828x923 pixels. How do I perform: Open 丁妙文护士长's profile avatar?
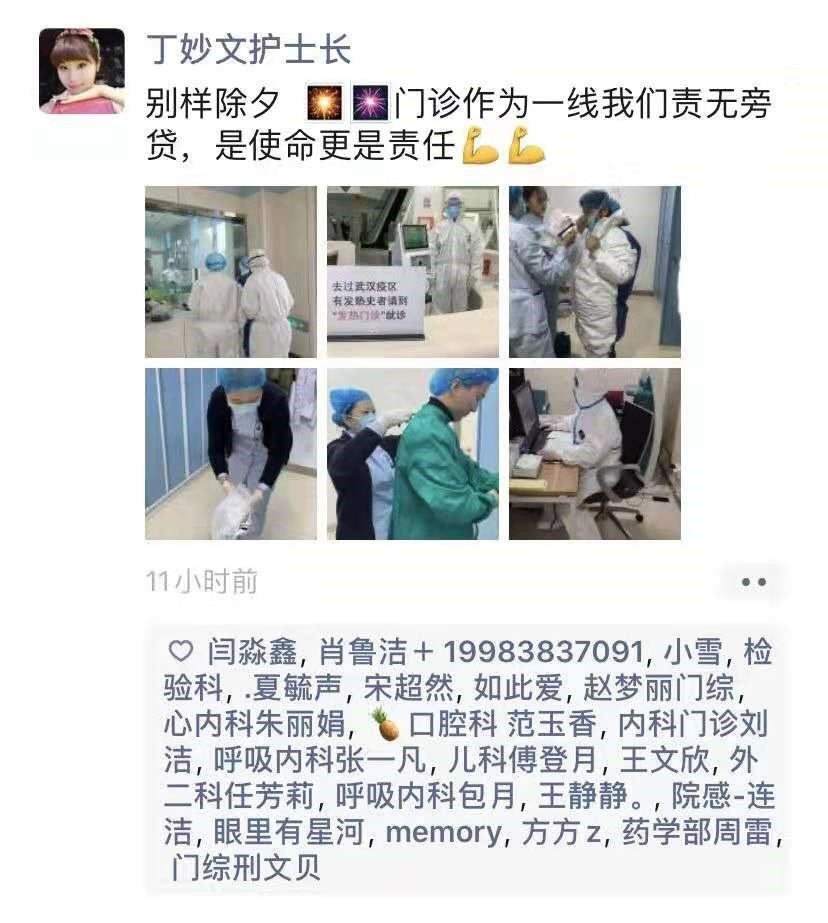82,71
